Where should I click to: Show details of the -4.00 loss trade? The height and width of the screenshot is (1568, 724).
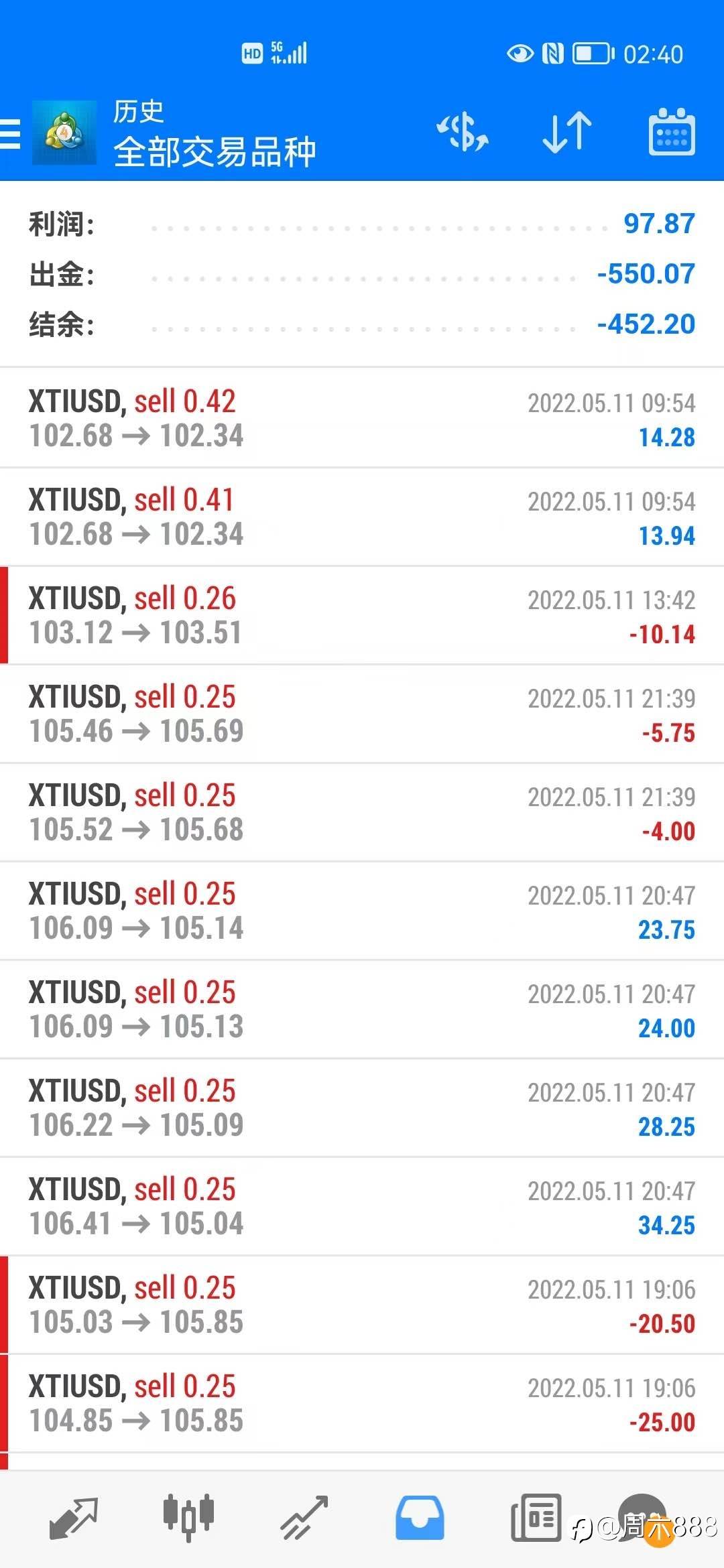[x=362, y=812]
